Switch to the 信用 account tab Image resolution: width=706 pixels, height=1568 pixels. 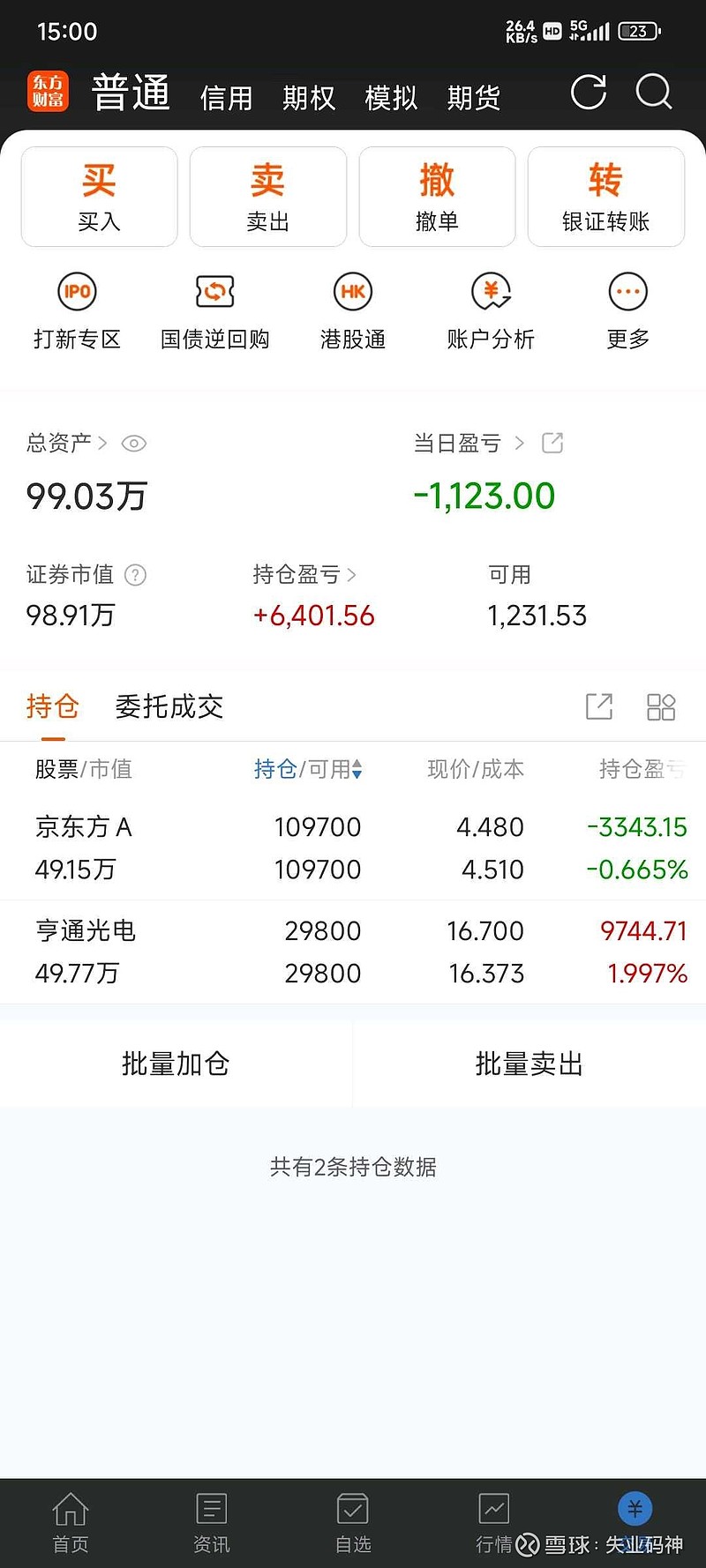[x=227, y=97]
